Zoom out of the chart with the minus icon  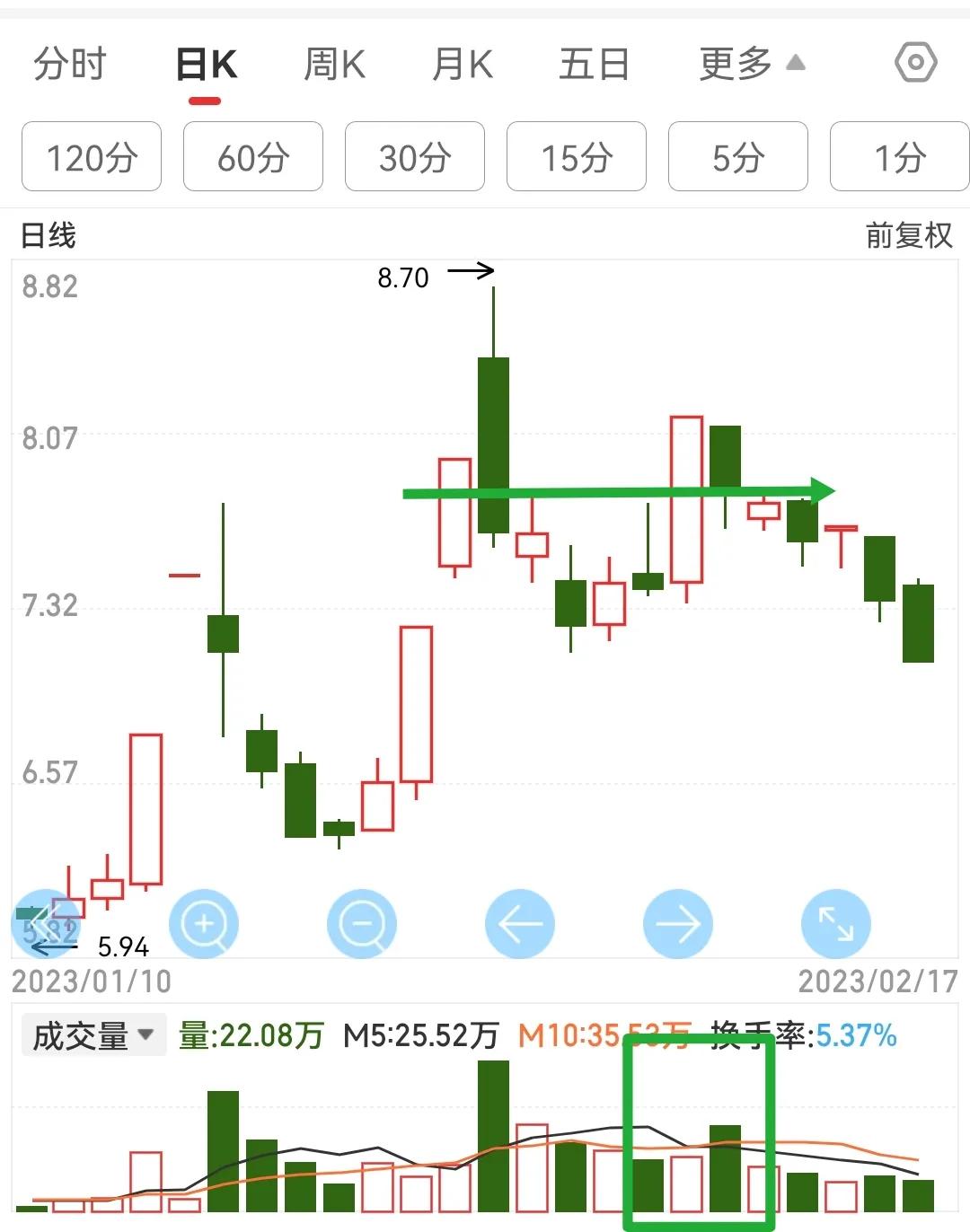tap(362, 923)
